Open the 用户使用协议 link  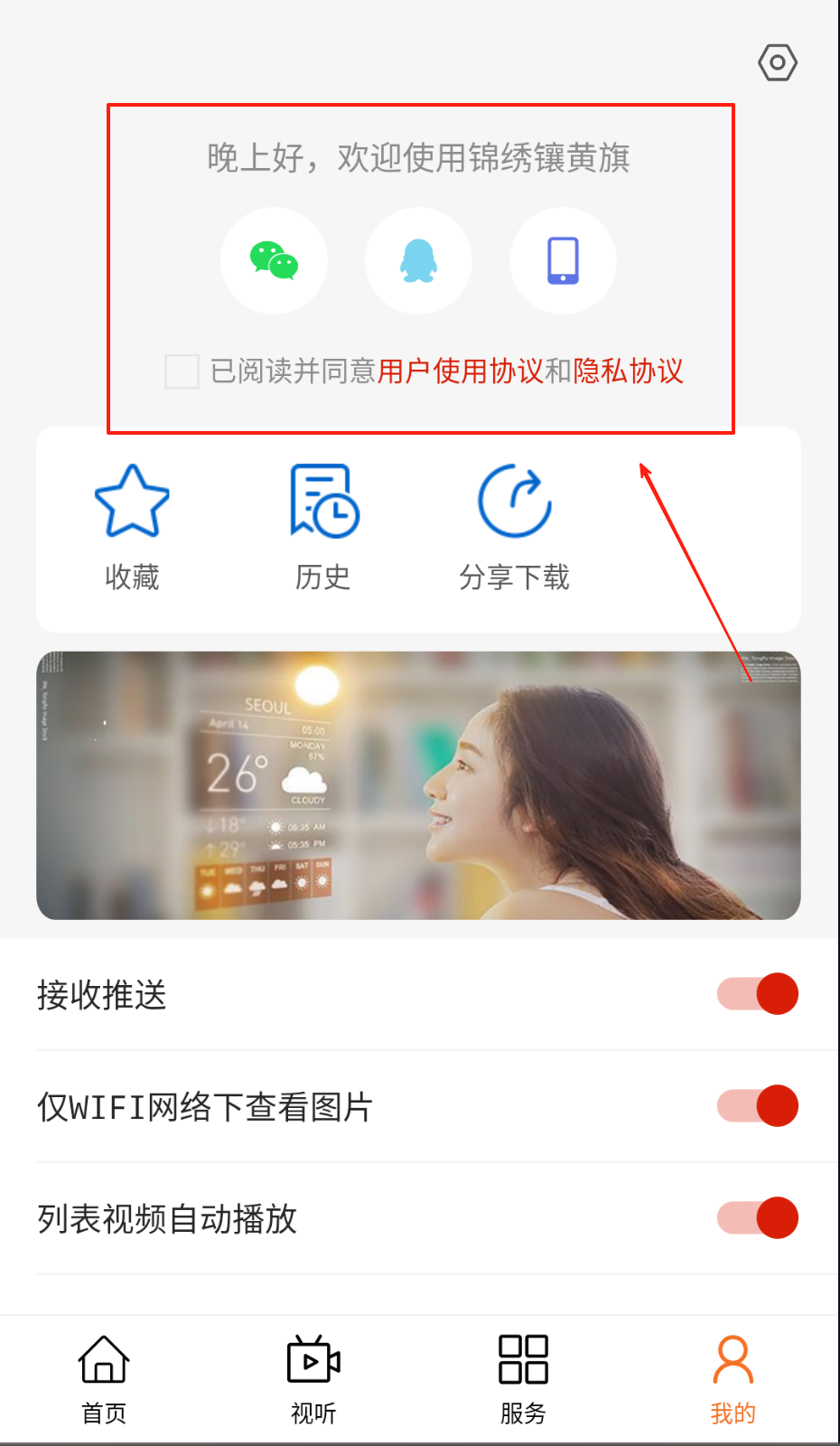460,371
